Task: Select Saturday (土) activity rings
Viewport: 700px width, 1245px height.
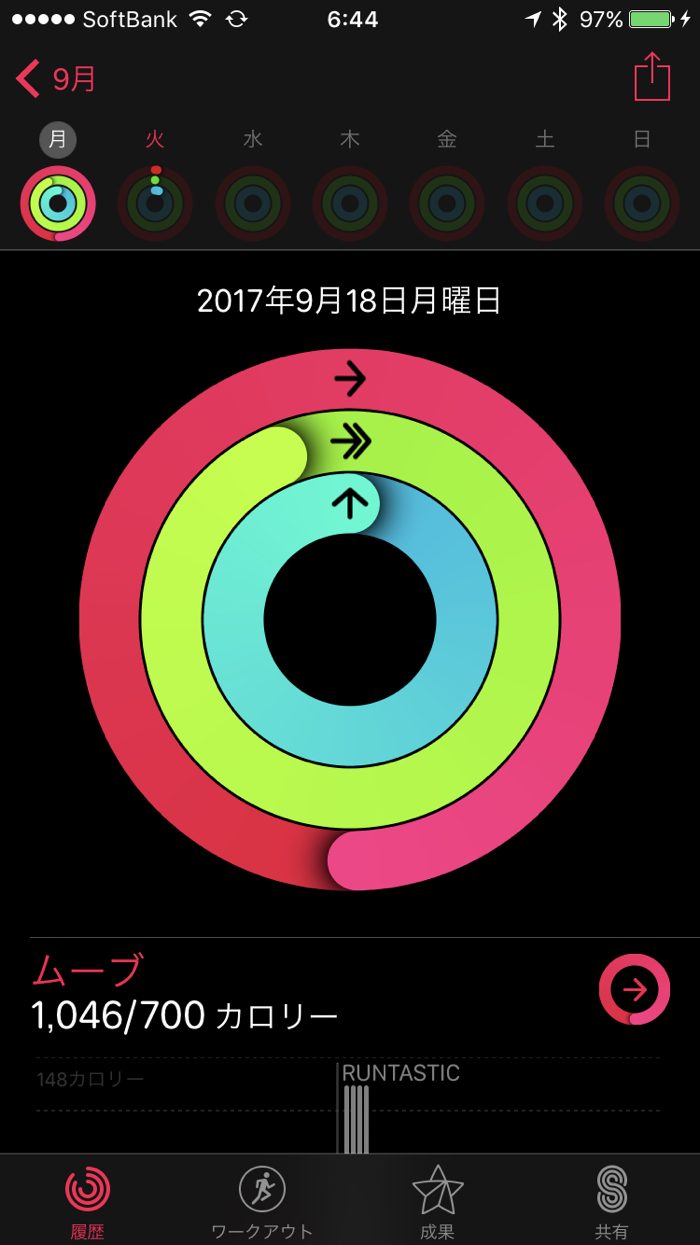Action: click(x=545, y=203)
